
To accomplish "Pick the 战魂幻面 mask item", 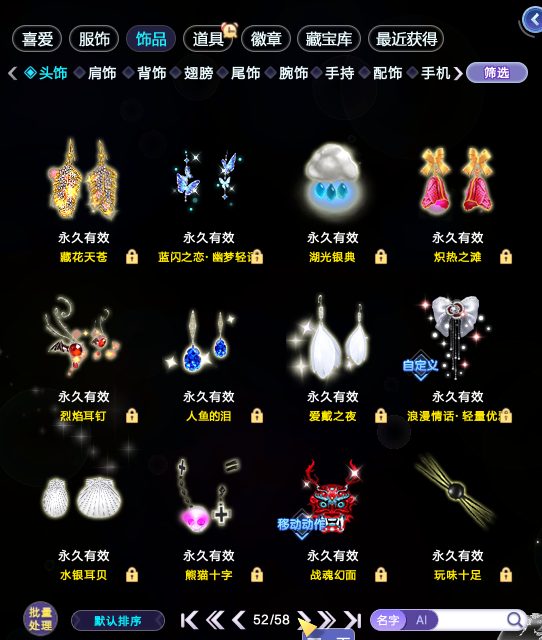I will point(333,518).
